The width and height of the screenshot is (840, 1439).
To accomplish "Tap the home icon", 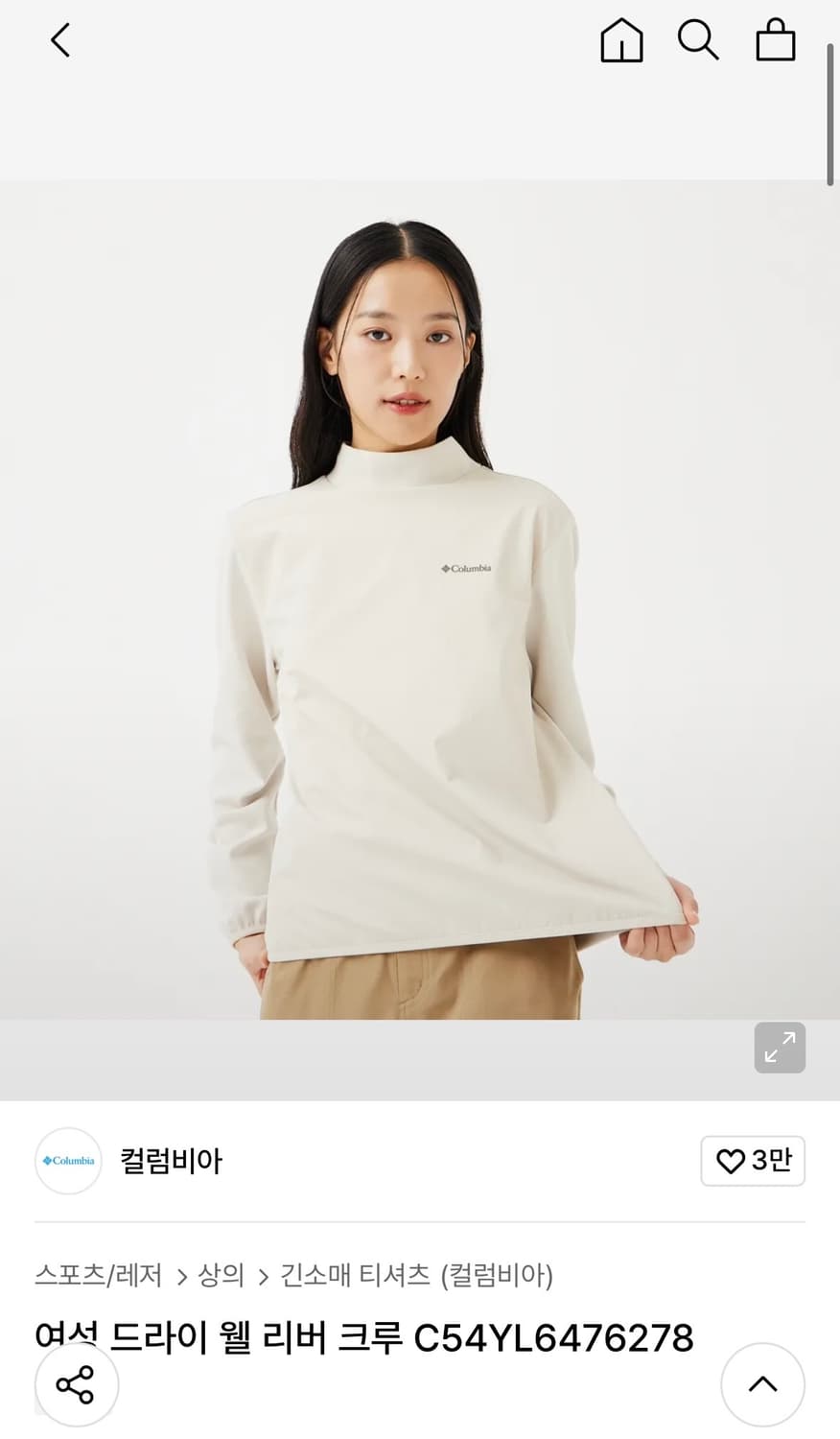I will (x=621, y=40).
